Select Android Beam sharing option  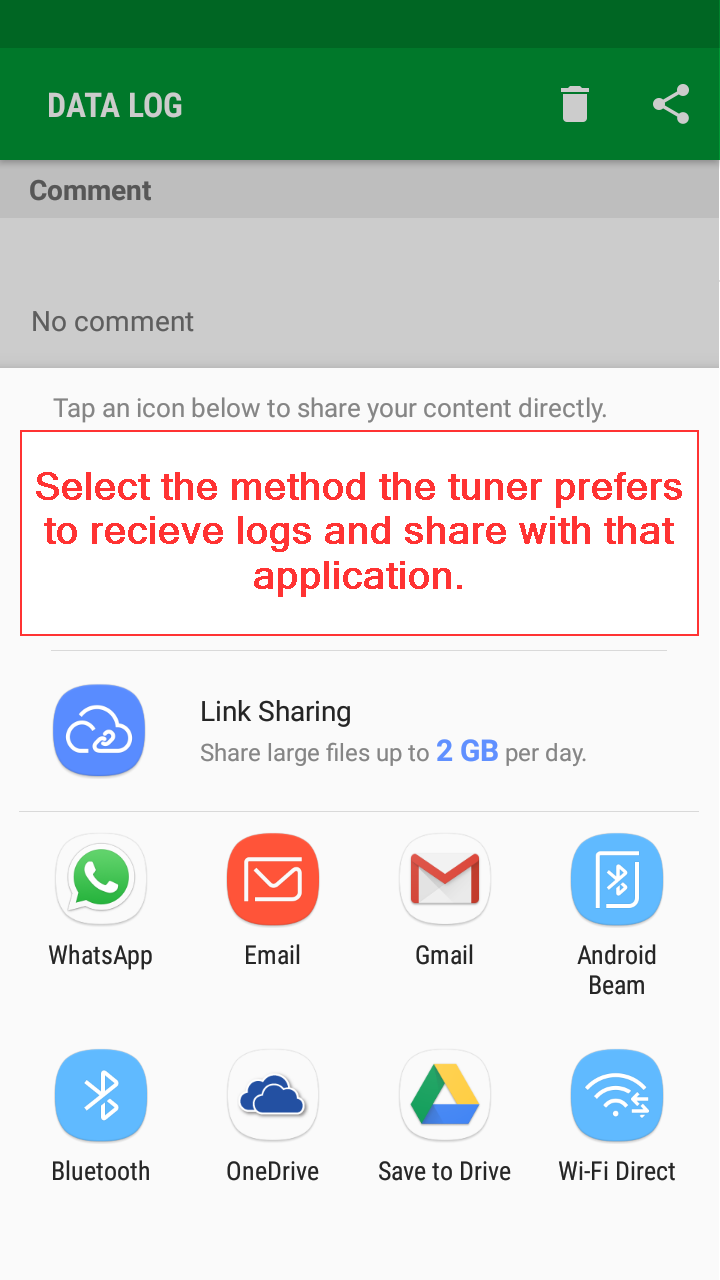point(617,880)
